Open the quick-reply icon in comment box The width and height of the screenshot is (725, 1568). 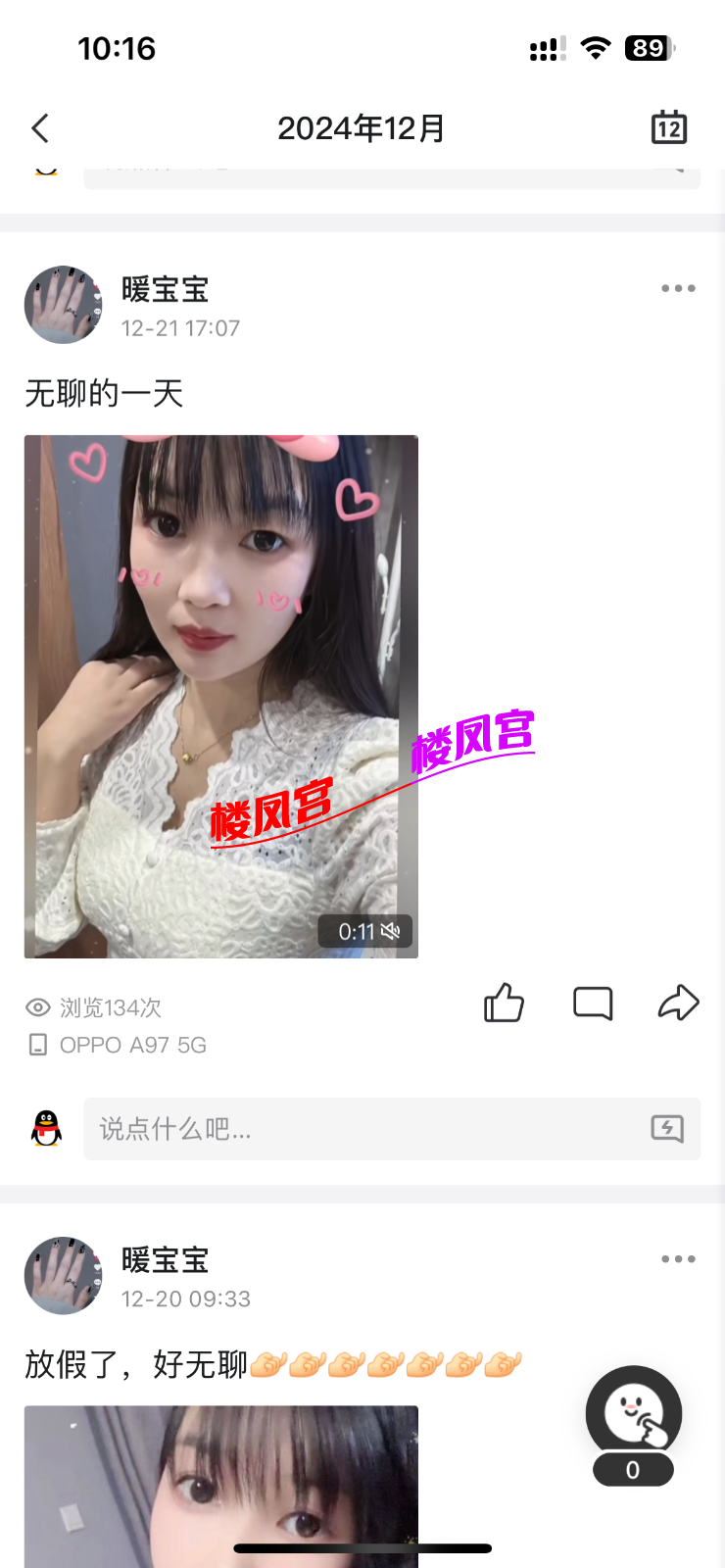pyautogui.click(x=667, y=1128)
